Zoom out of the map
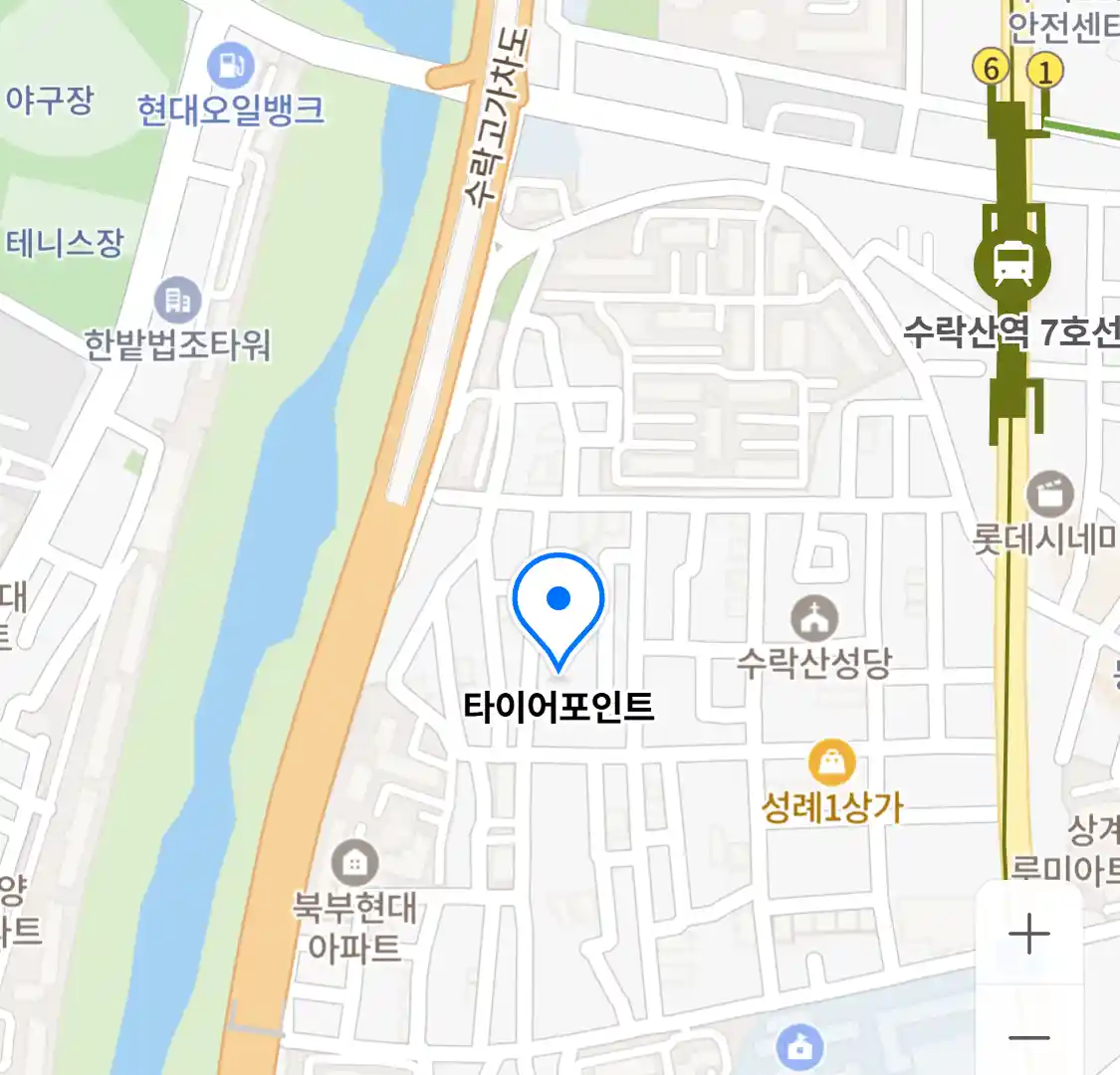 tap(1028, 1037)
